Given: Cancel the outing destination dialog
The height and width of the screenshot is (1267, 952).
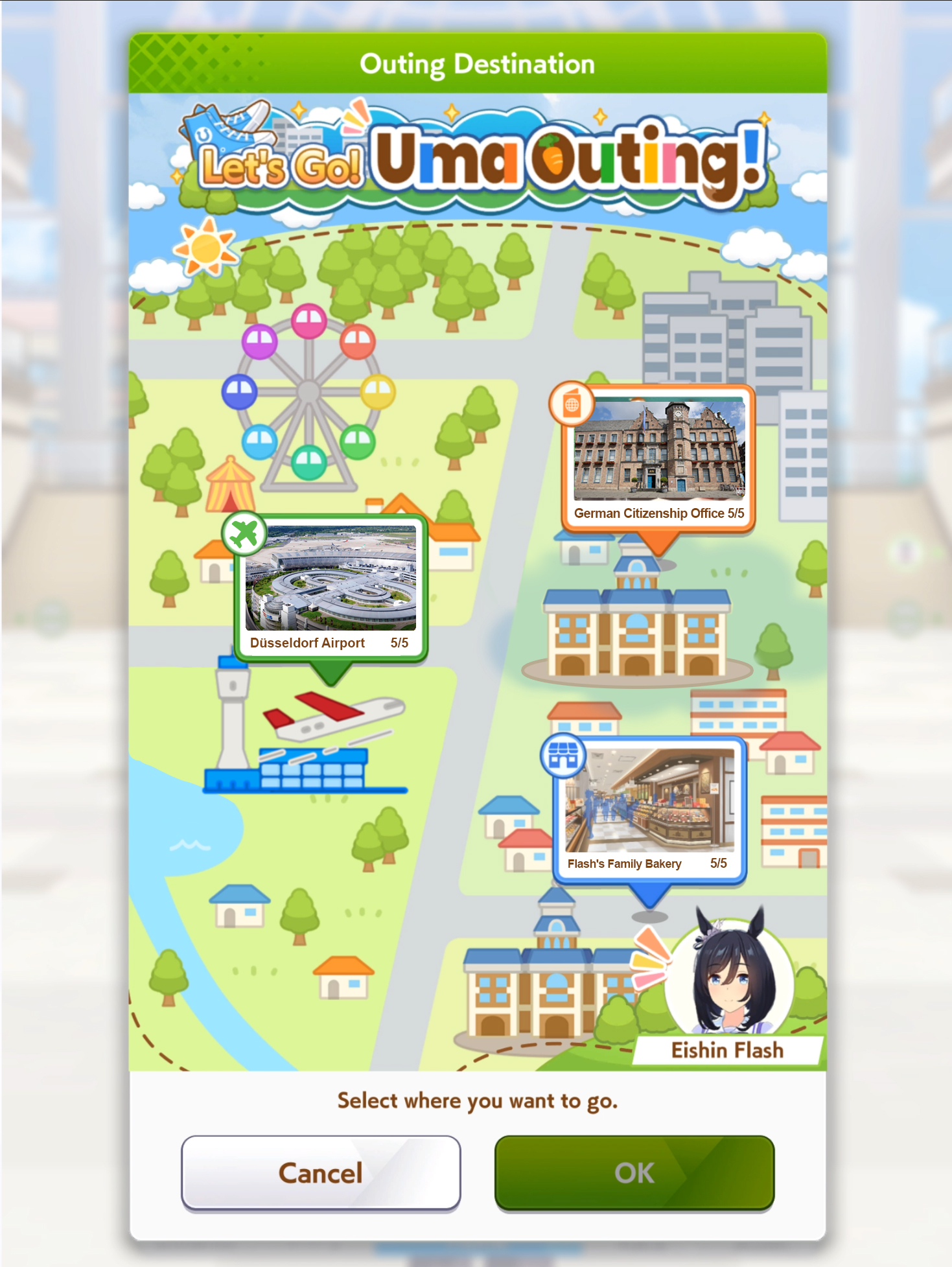Looking at the screenshot, I should (321, 1173).
